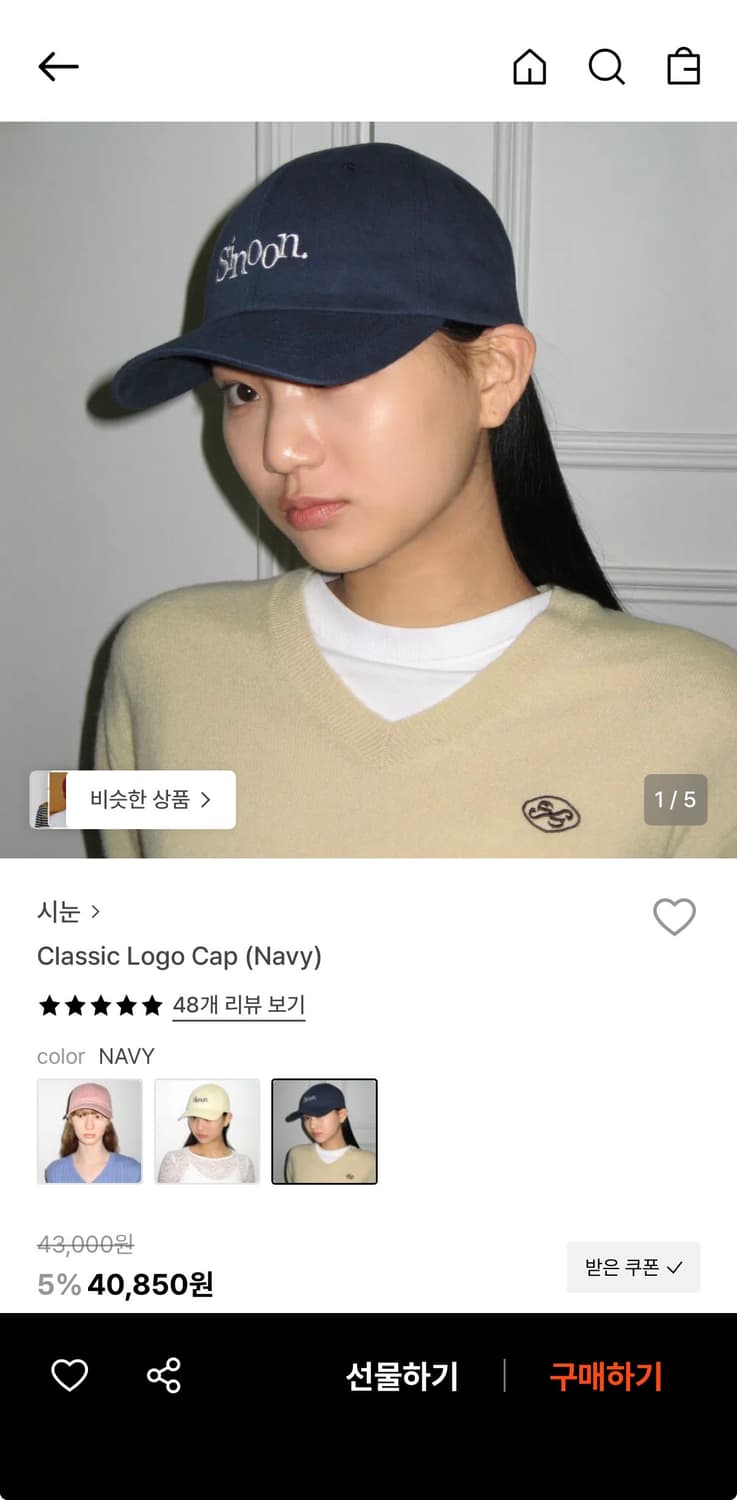Open search with the magnifier icon
737x1500 pixels.
tap(607, 67)
